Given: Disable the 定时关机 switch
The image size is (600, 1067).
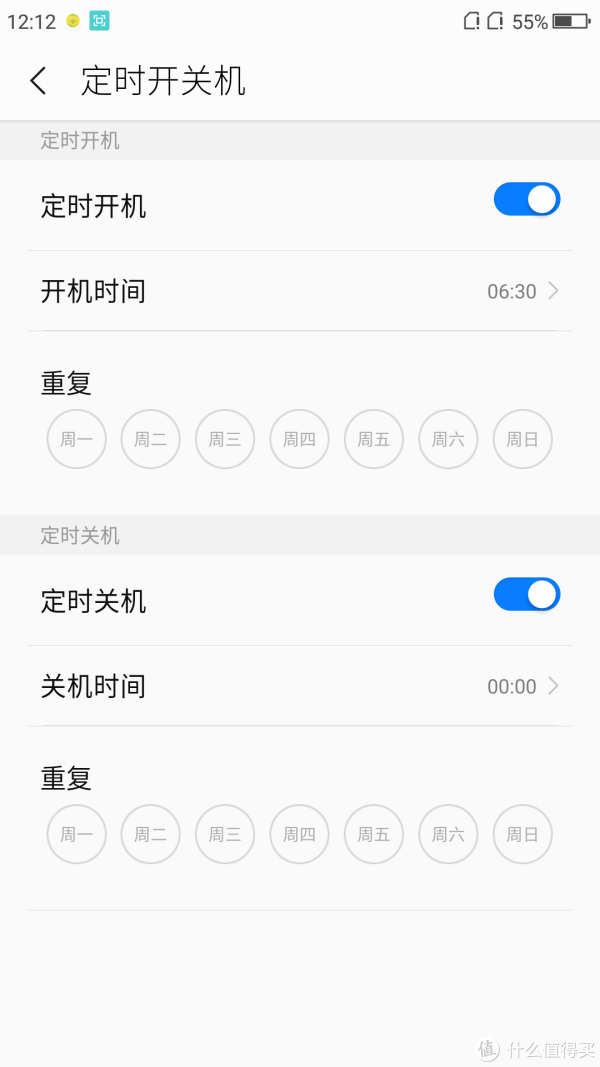Looking at the screenshot, I should tap(527, 594).
